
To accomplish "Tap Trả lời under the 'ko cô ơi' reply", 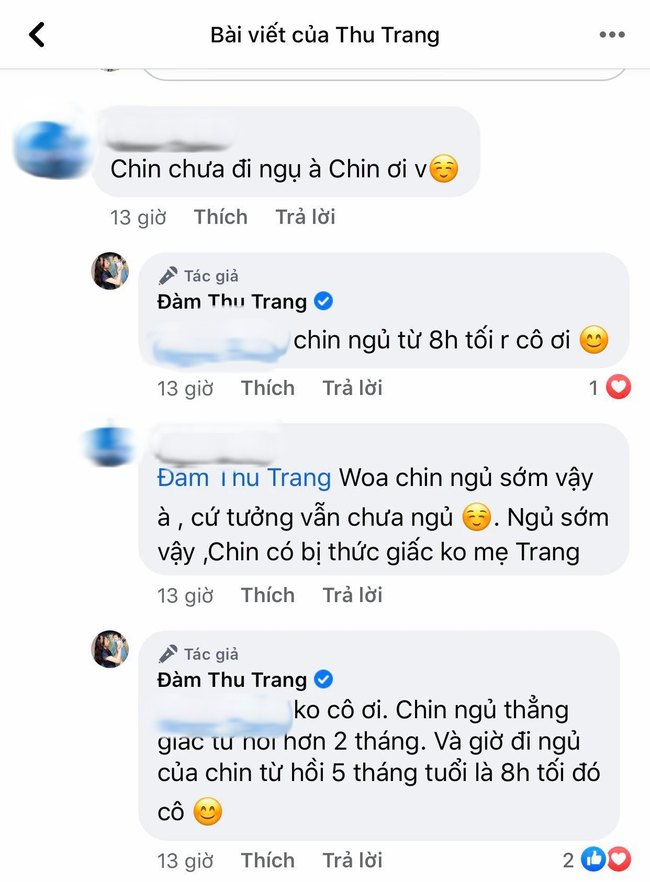I will (x=352, y=860).
